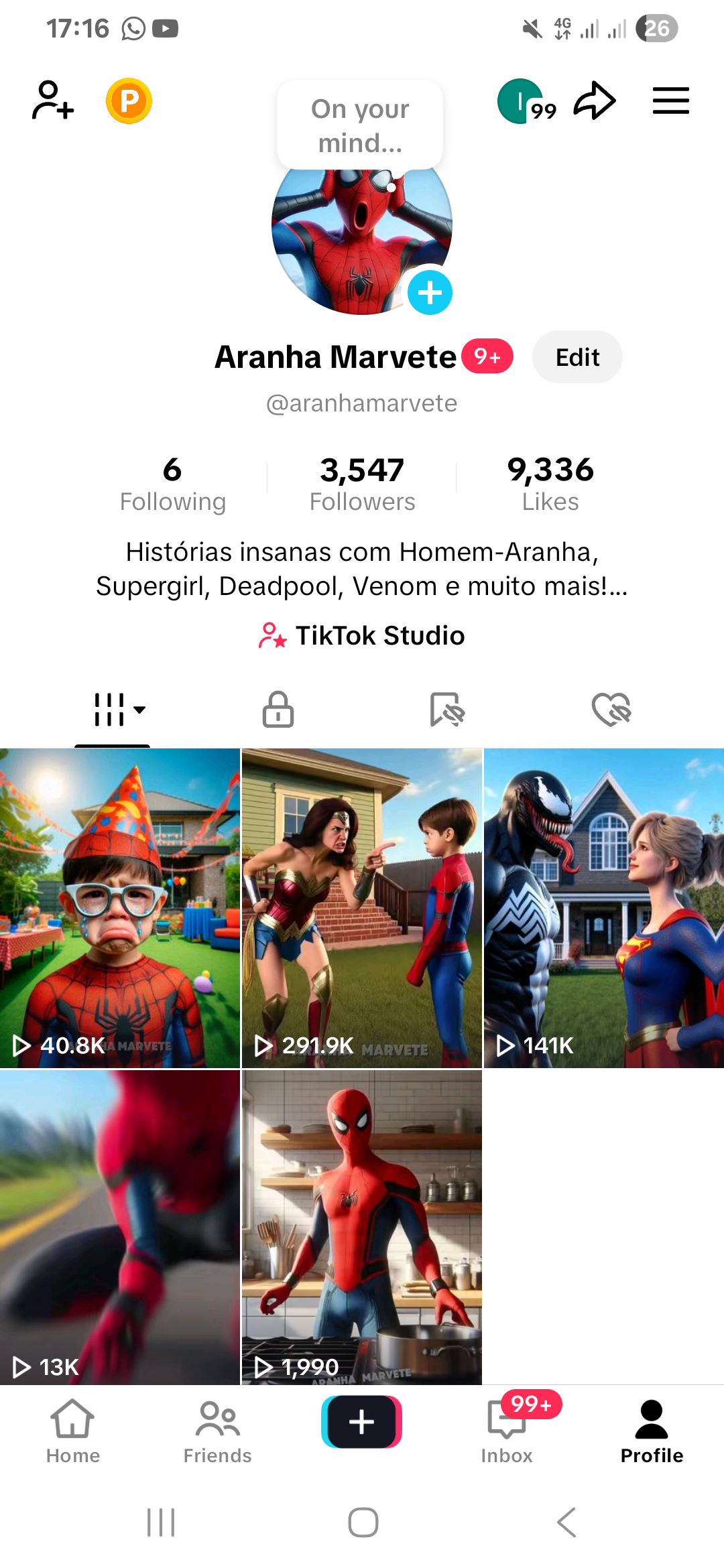Image resolution: width=724 pixels, height=1568 pixels.
Task: Open TikTok Studio
Action: click(362, 635)
